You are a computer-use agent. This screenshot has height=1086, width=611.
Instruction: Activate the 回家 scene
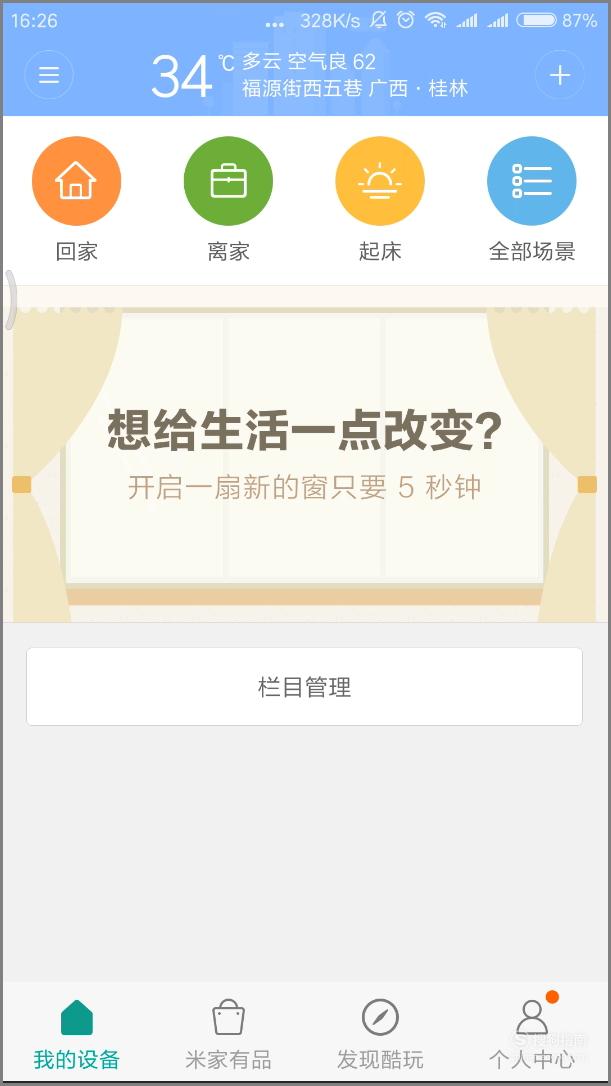click(x=76, y=199)
